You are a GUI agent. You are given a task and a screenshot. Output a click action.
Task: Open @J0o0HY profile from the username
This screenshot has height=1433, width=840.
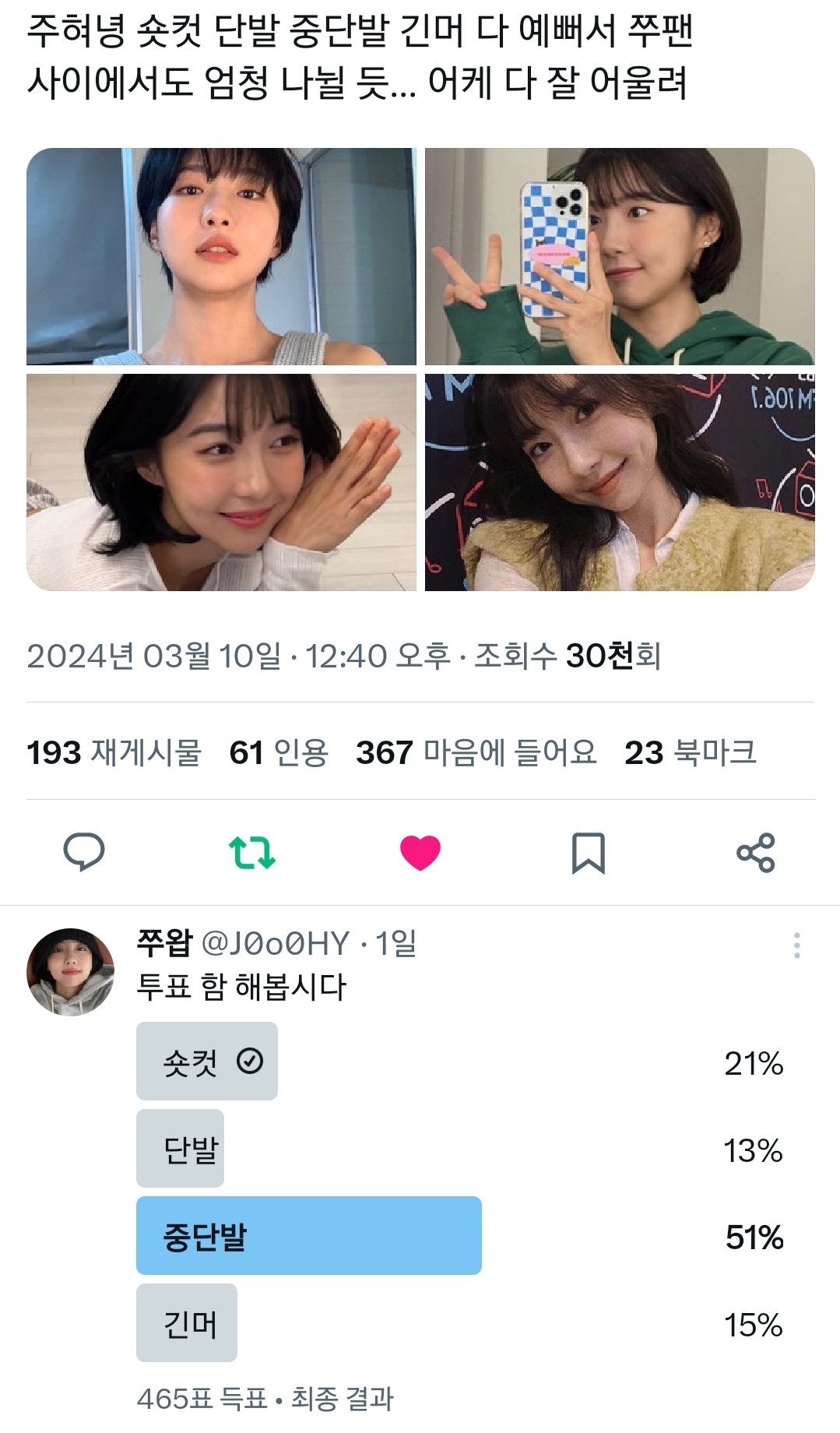click(x=276, y=944)
